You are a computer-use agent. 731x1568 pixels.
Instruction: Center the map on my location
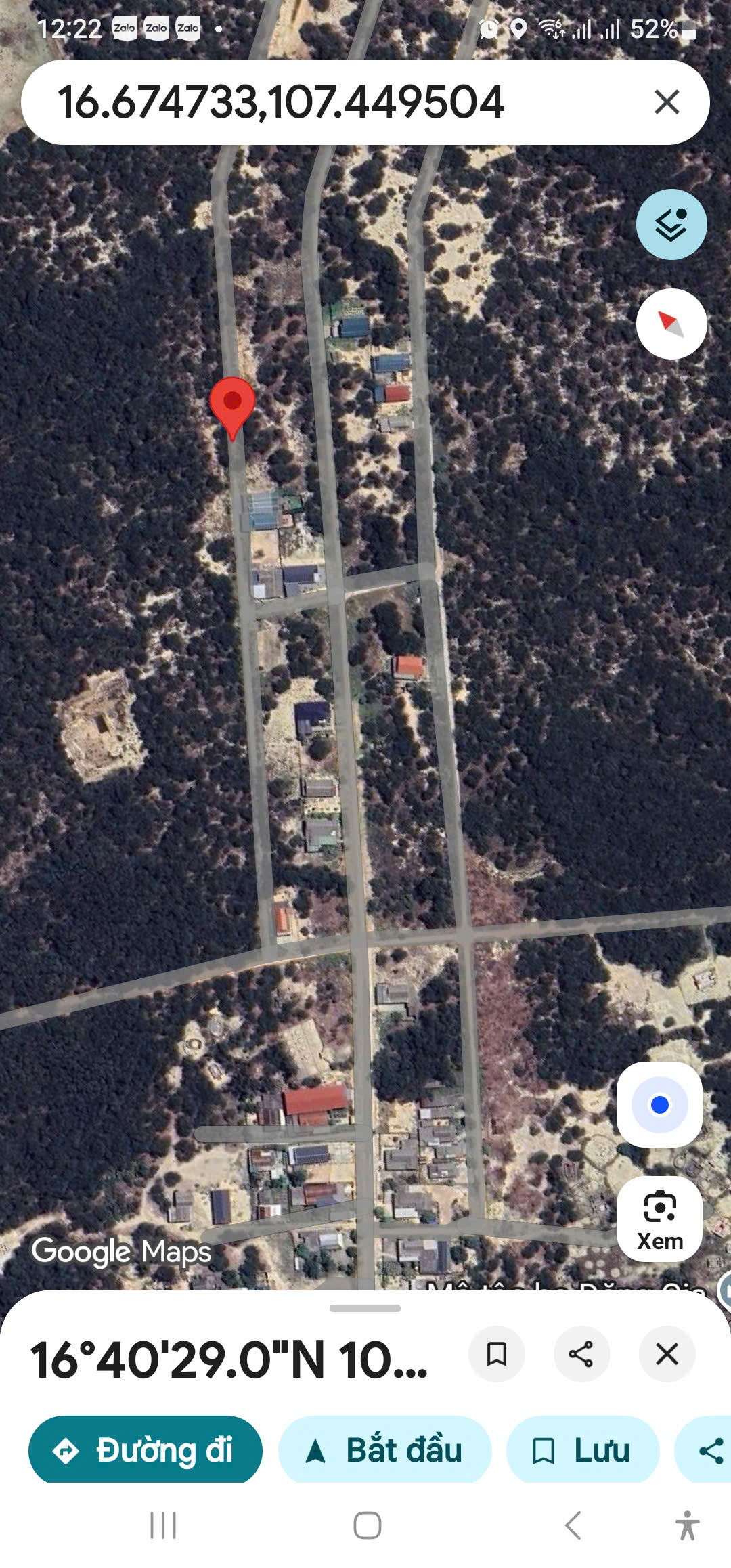tap(659, 1105)
